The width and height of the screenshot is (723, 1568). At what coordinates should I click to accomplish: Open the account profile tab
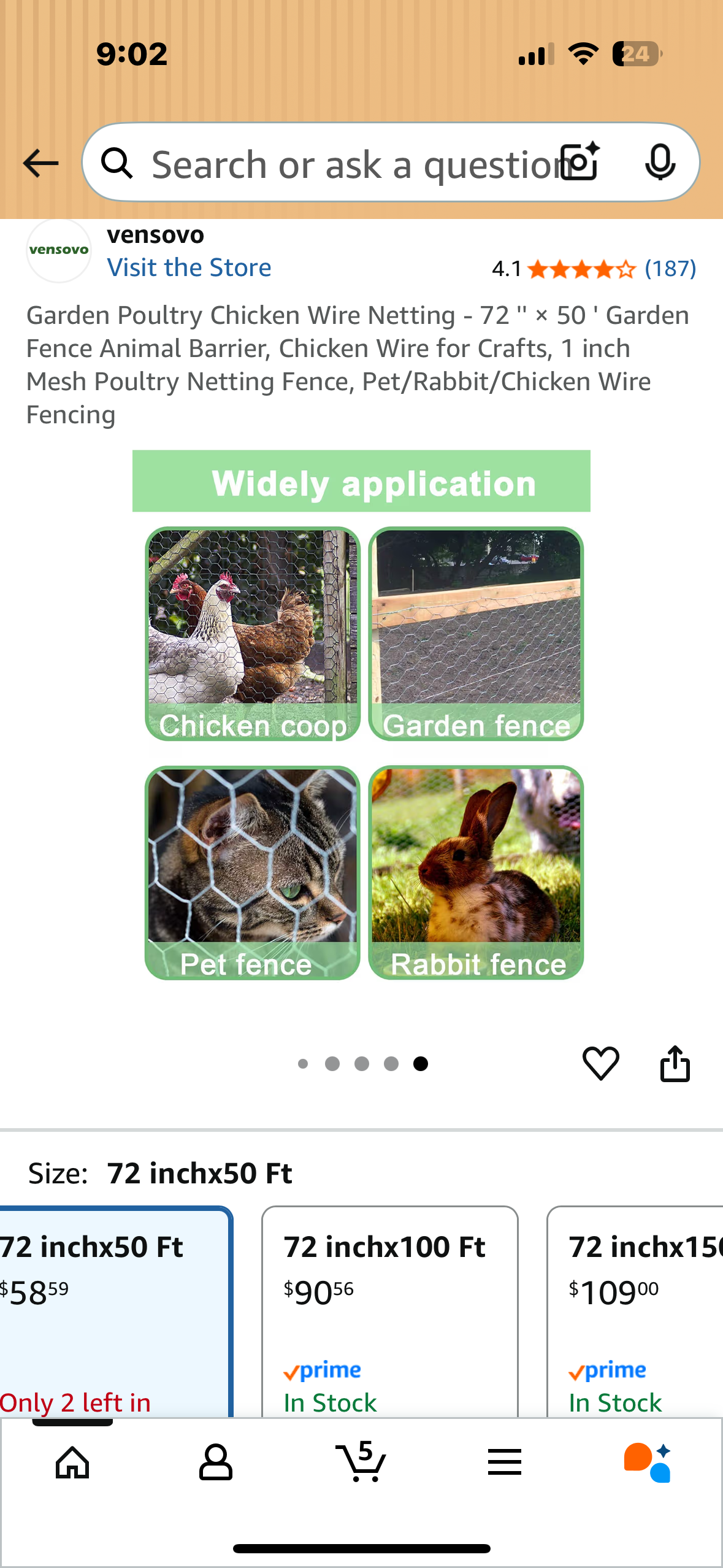(x=216, y=1462)
